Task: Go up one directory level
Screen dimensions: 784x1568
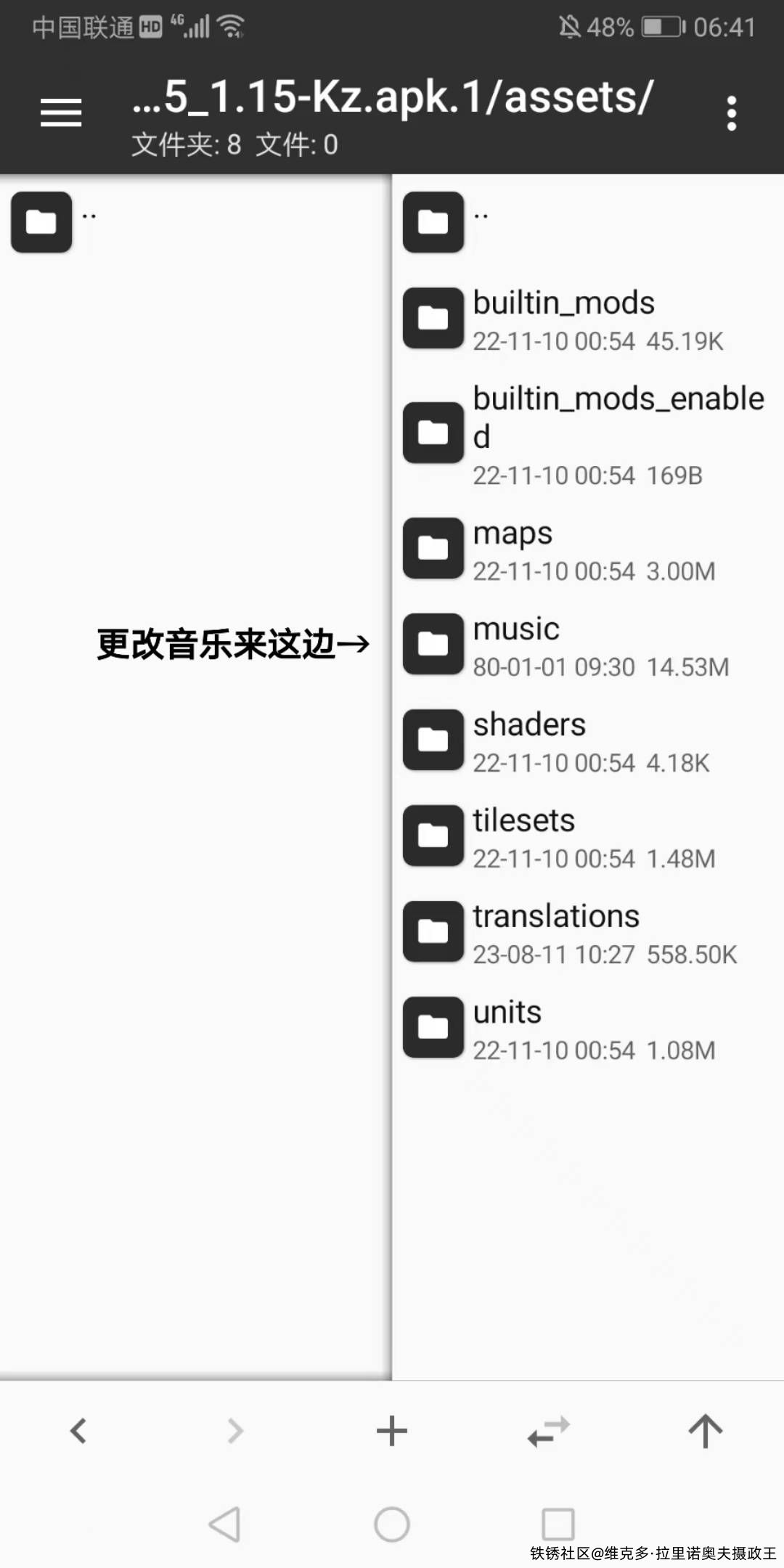Action: (x=705, y=1431)
